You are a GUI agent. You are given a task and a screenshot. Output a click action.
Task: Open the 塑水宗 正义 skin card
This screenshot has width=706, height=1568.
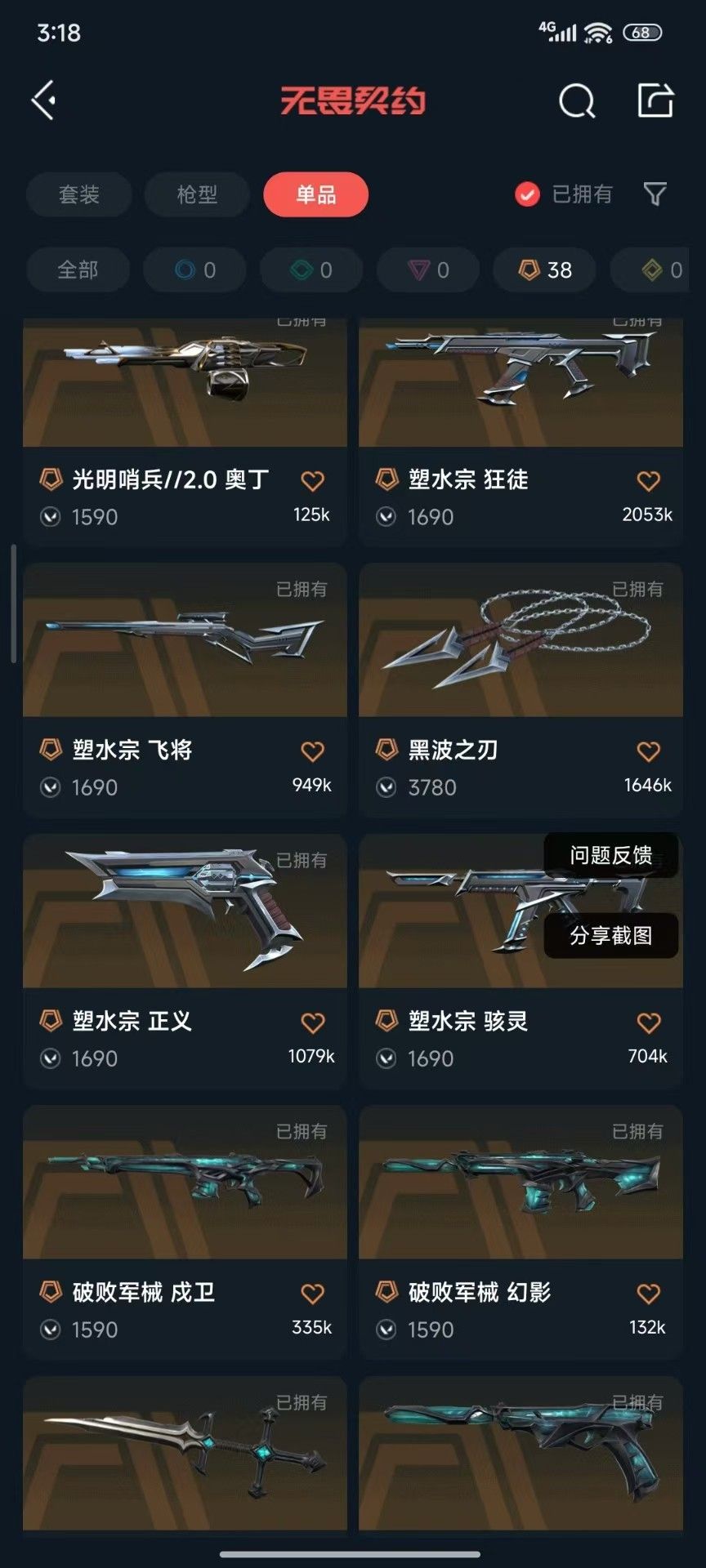click(x=185, y=961)
